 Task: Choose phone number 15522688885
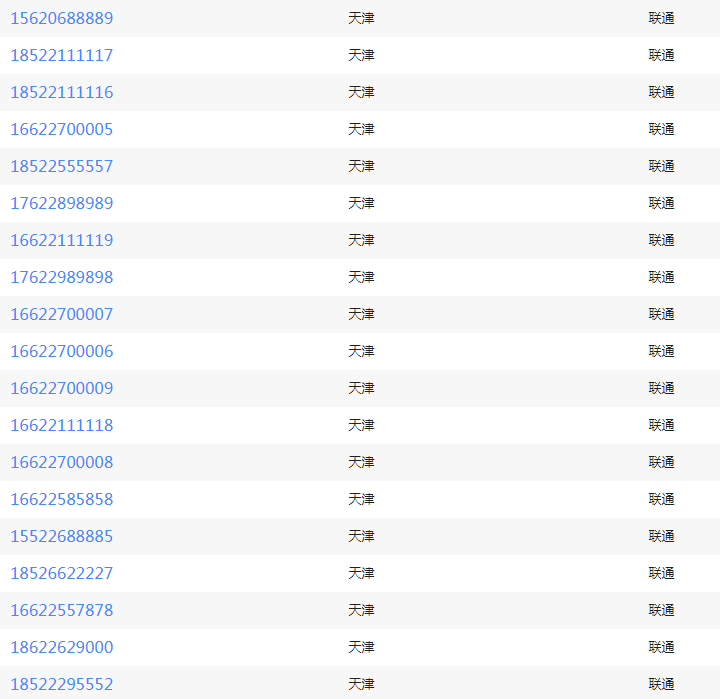point(61,536)
